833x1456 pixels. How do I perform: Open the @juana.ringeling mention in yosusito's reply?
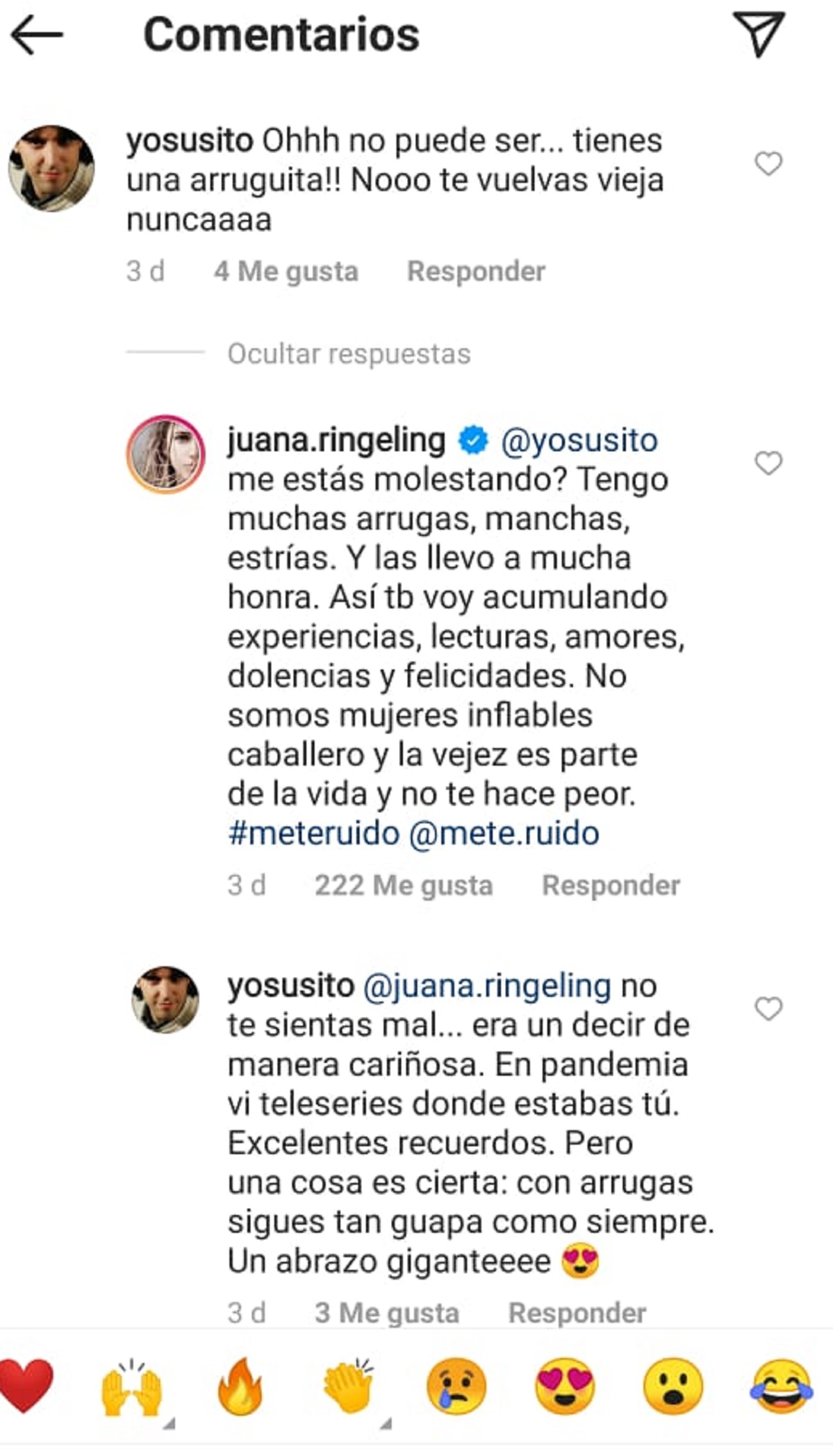486,986
